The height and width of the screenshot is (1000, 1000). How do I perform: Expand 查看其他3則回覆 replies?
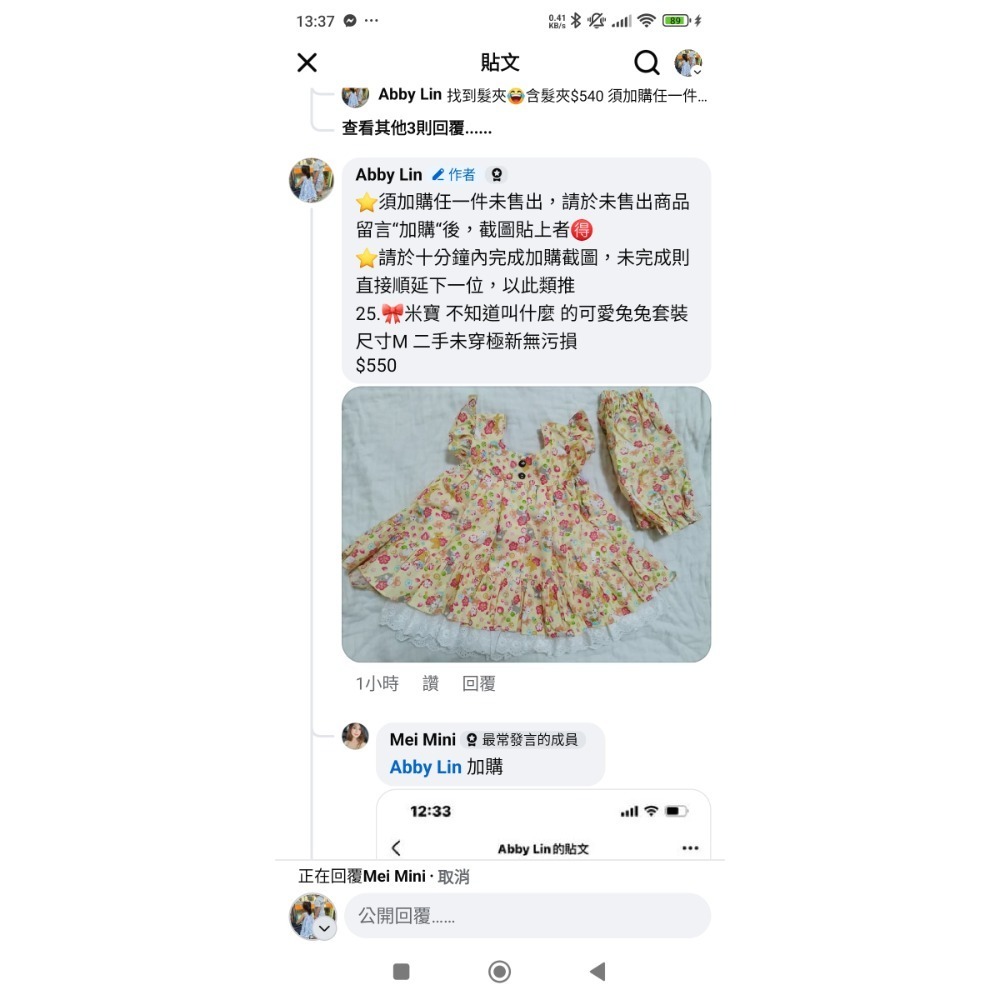[417, 128]
